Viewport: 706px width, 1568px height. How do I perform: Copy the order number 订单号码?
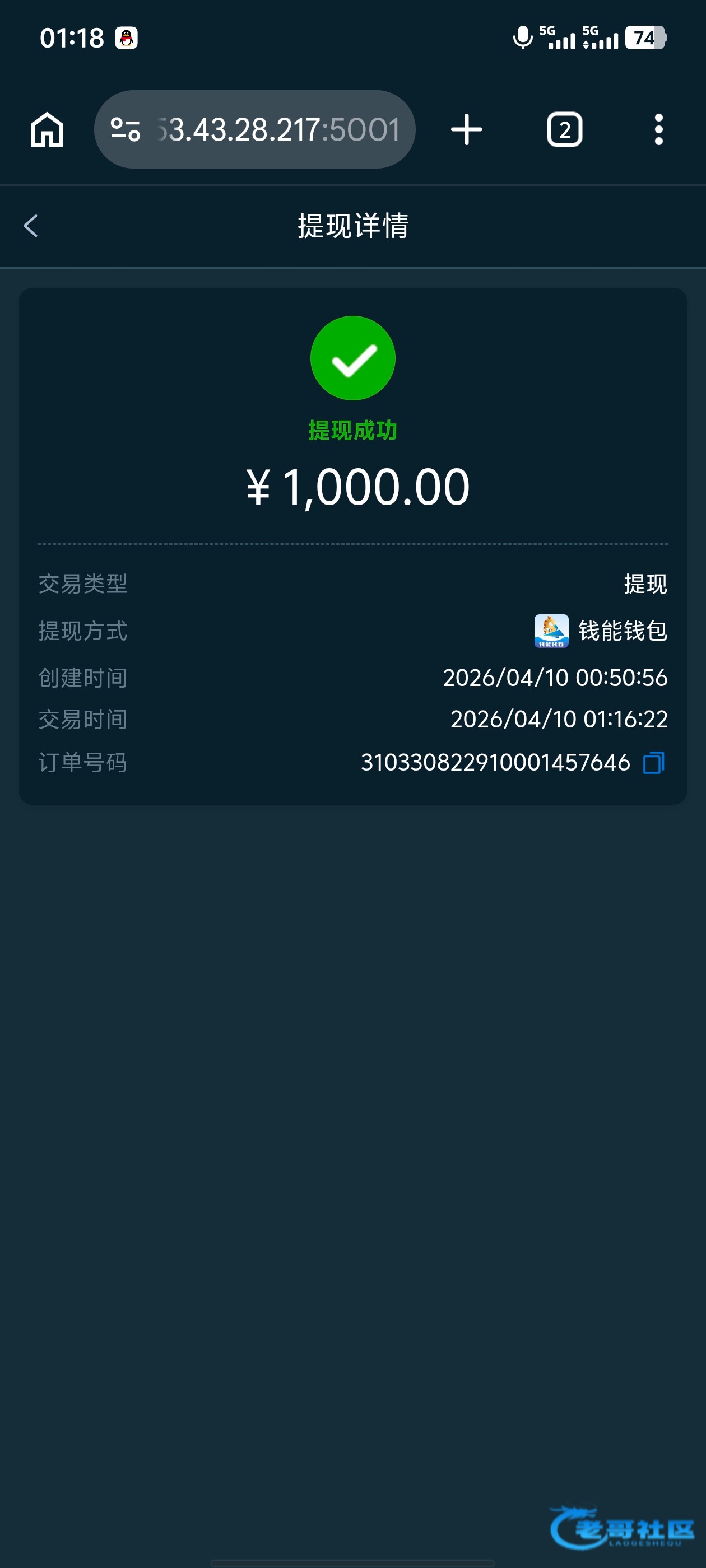pyautogui.click(x=654, y=763)
